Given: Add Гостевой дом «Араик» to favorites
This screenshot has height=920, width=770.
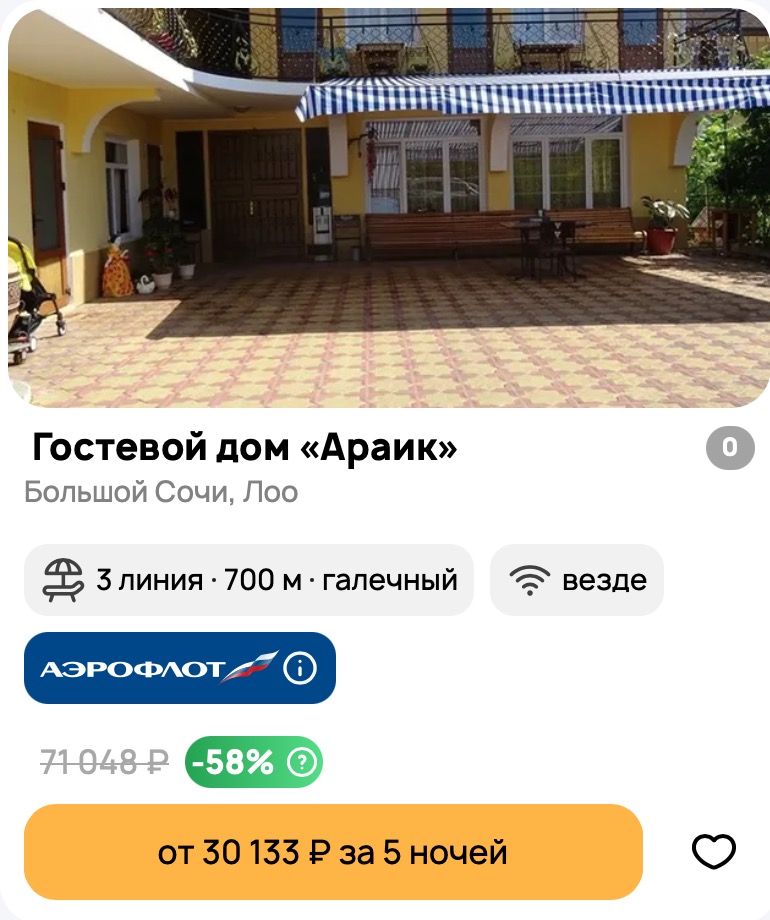Looking at the screenshot, I should [x=714, y=852].
